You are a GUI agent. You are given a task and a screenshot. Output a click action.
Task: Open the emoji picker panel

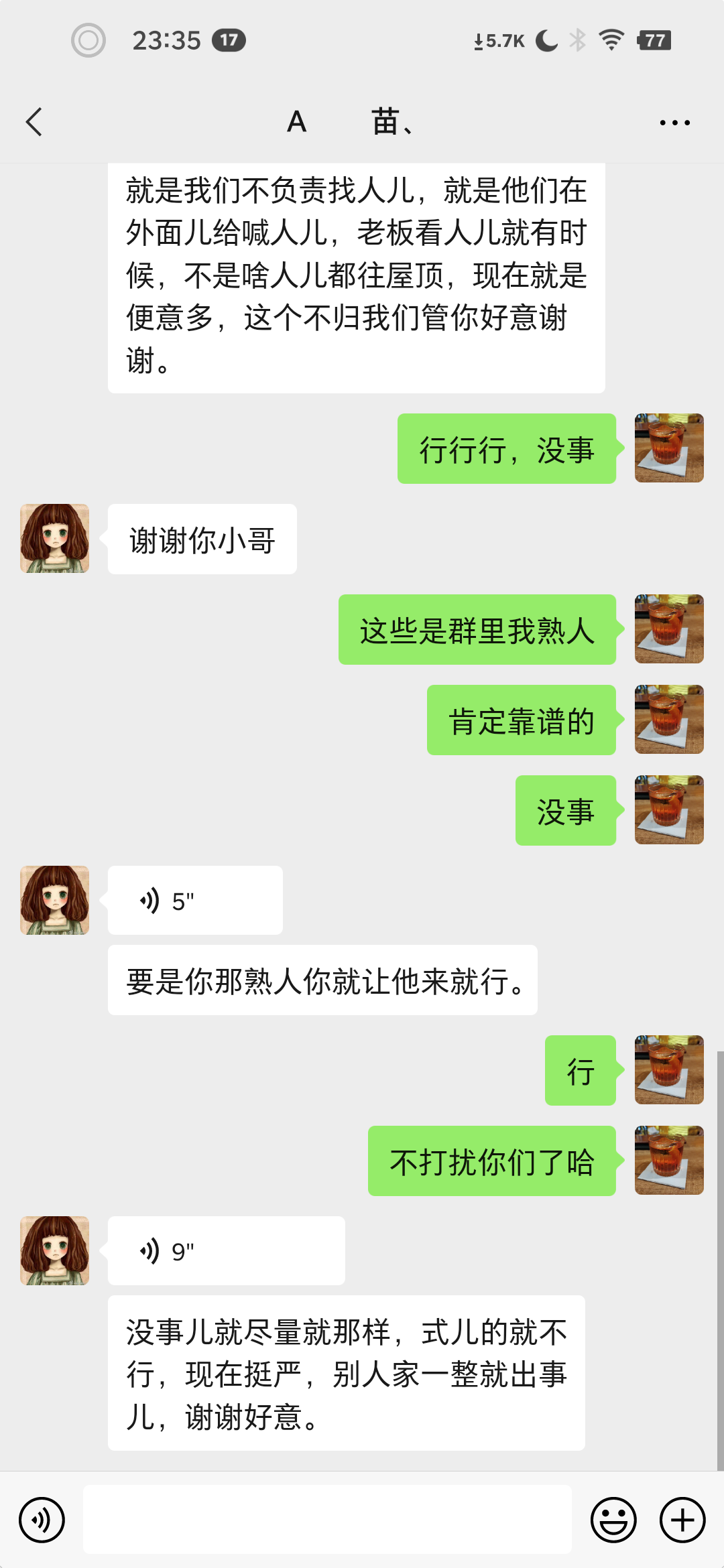tap(613, 1519)
